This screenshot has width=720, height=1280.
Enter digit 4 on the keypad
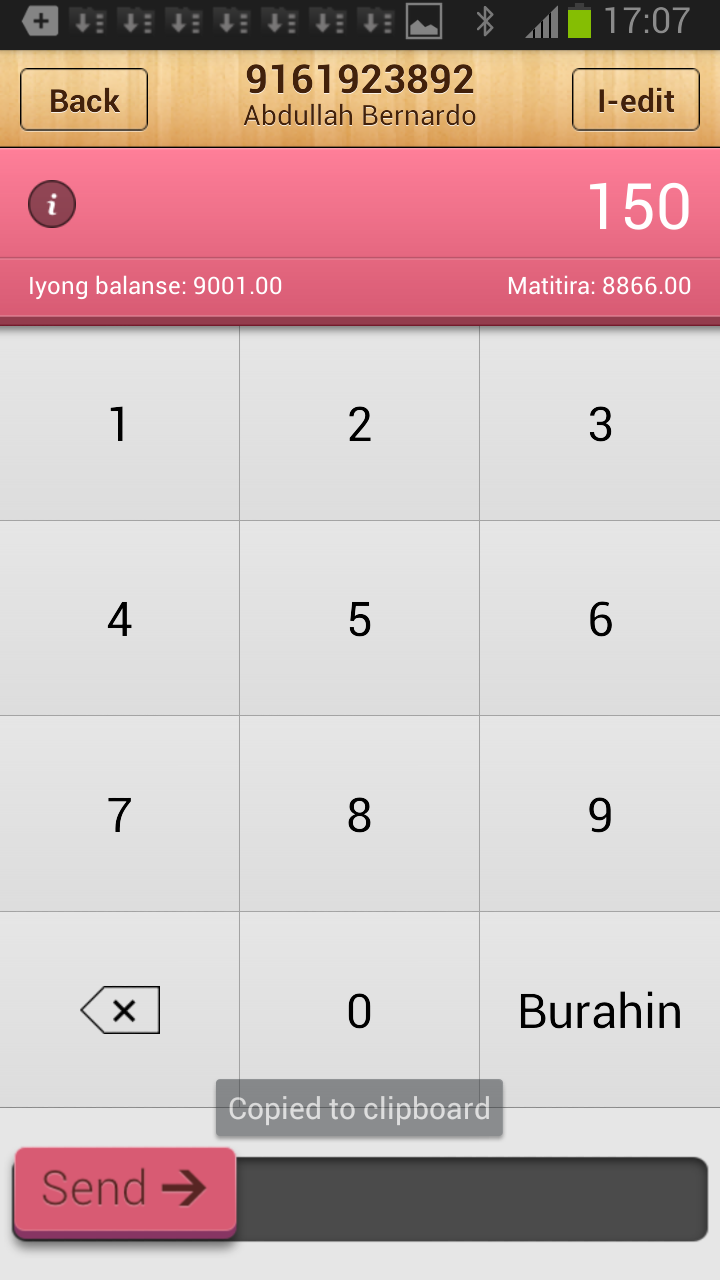(119, 619)
